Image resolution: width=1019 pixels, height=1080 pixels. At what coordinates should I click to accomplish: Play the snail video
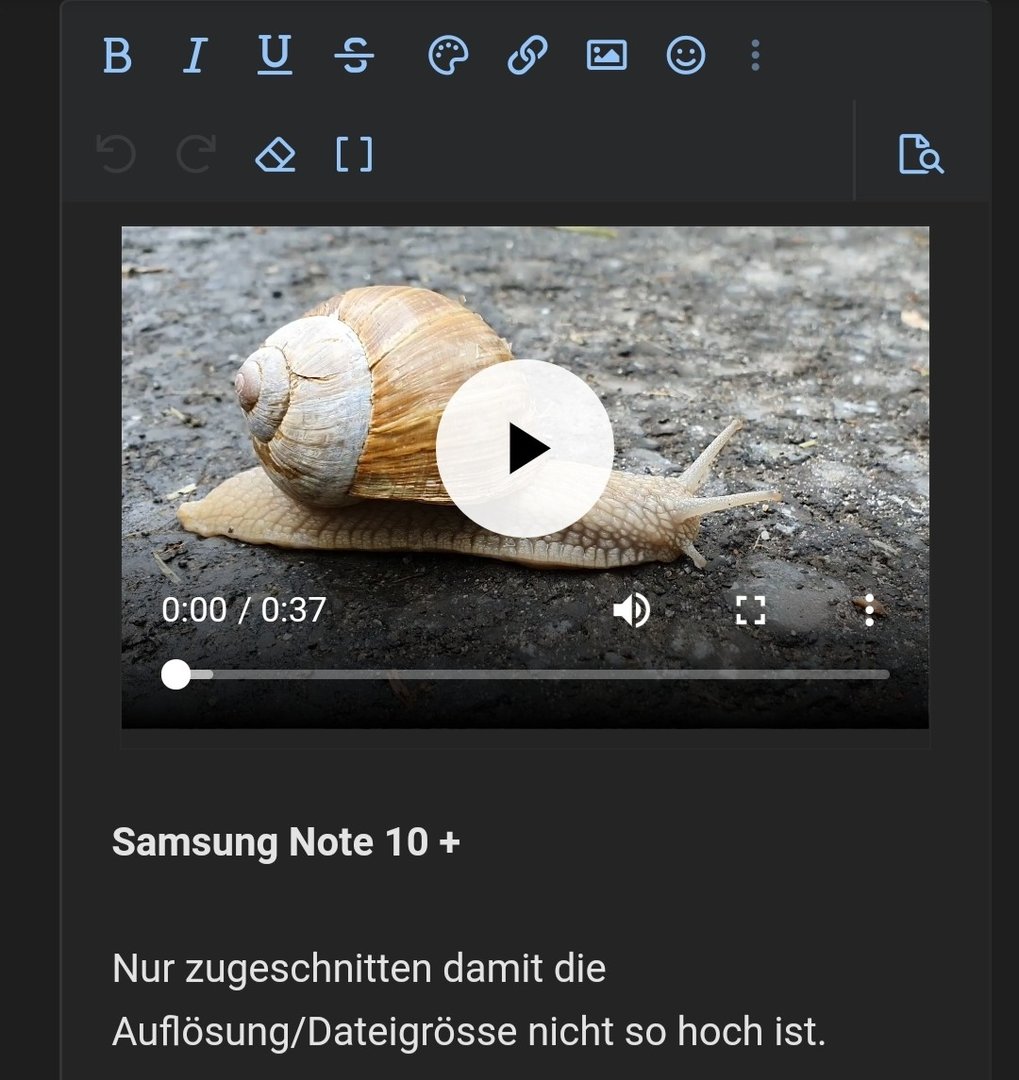(525, 448)
